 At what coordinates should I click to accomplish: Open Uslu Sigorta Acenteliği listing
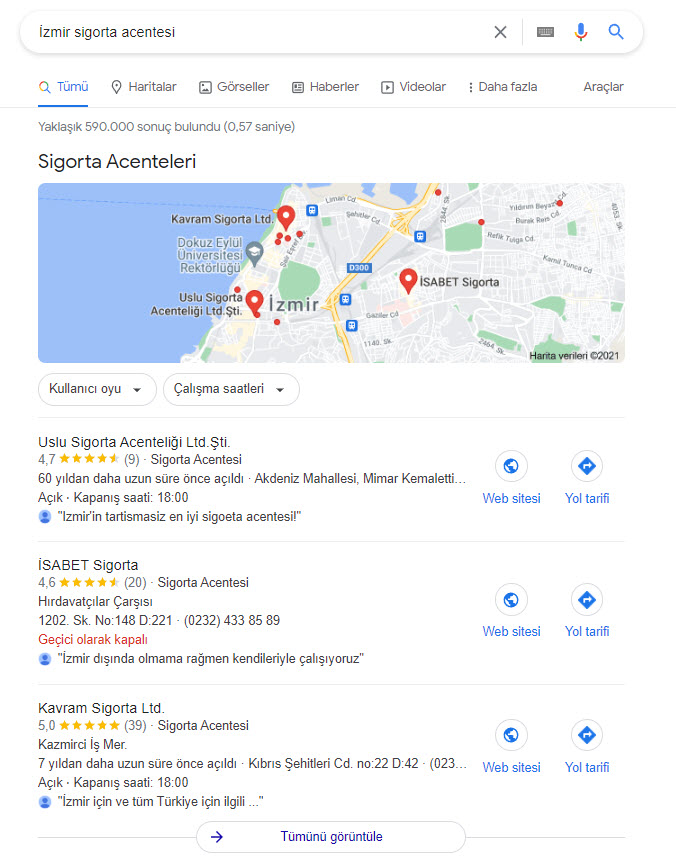click(140, 442)
